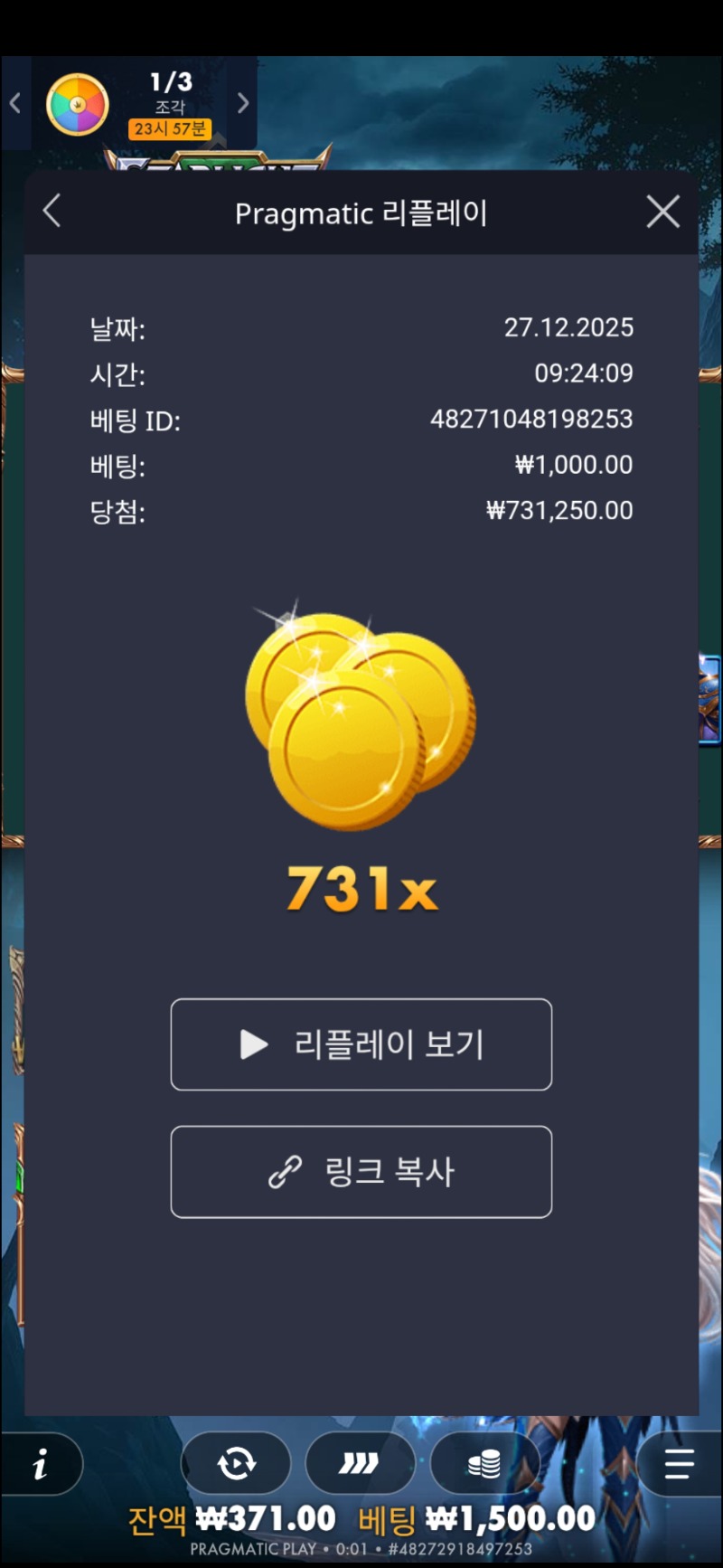Open the autoplay spin settings

coord(236,1463)
